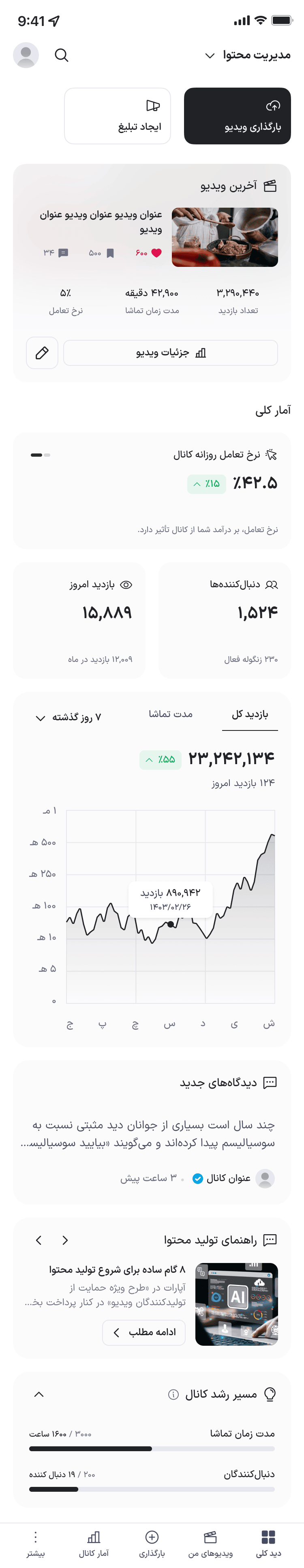Image resolution: width=304 pixels, height=1568 pixels.
Task: Edit the latest video with pencil icon
Action: [42, 353]
